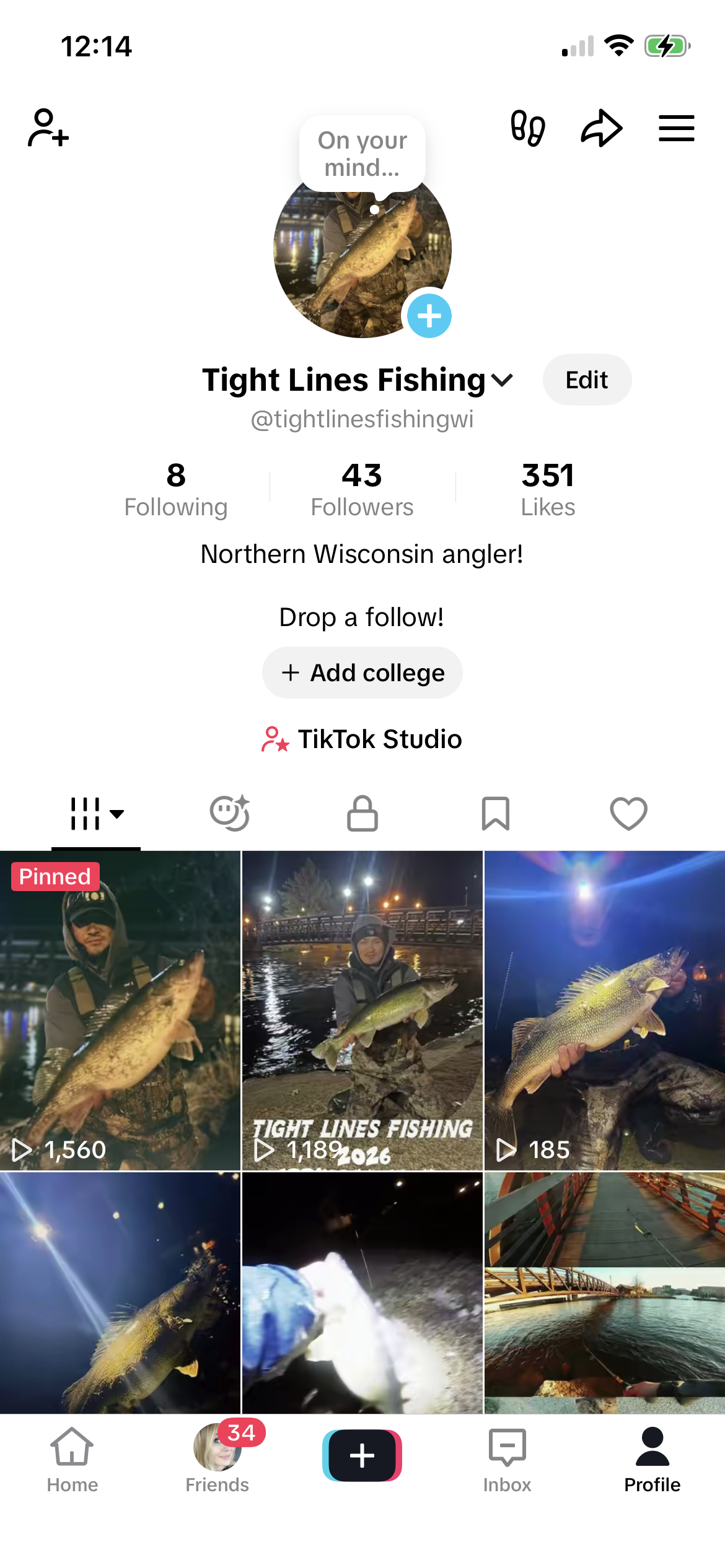View the Followers list
The image size is (725, 1568).
pos(362,489)
